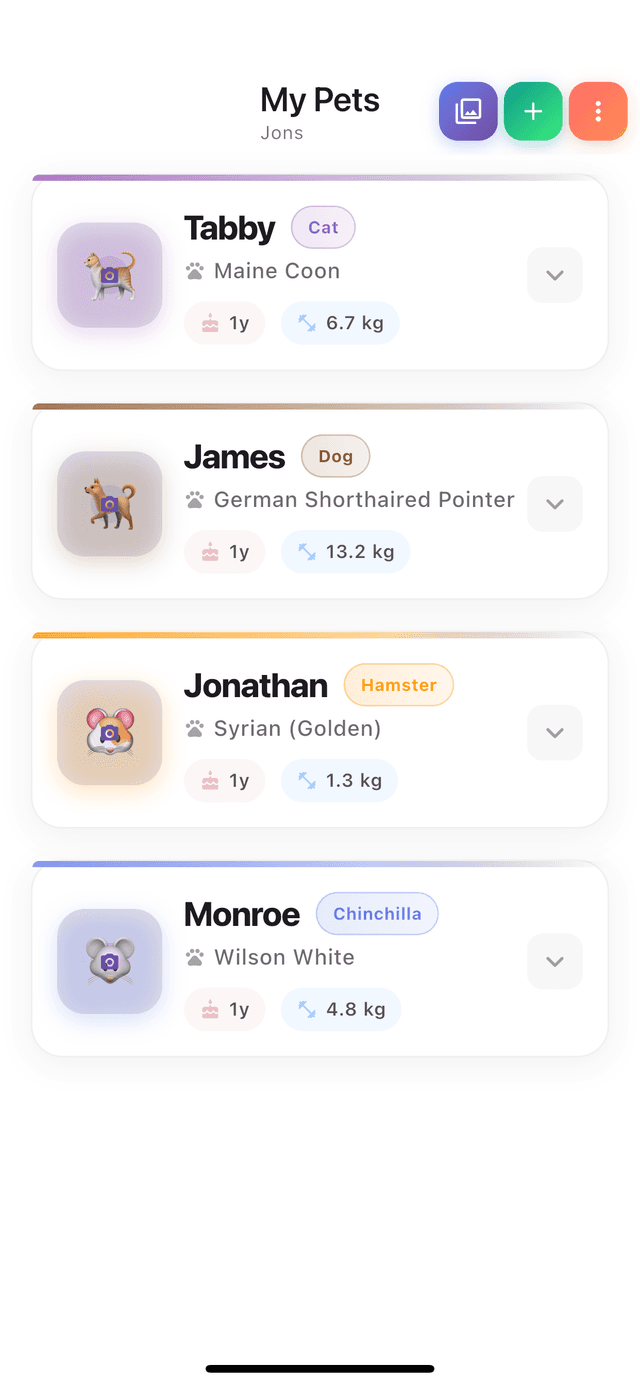Image resolution: width=640 pixels, height=1385 pixels.
Task: Open the more options menu
Action: (598, 111)
